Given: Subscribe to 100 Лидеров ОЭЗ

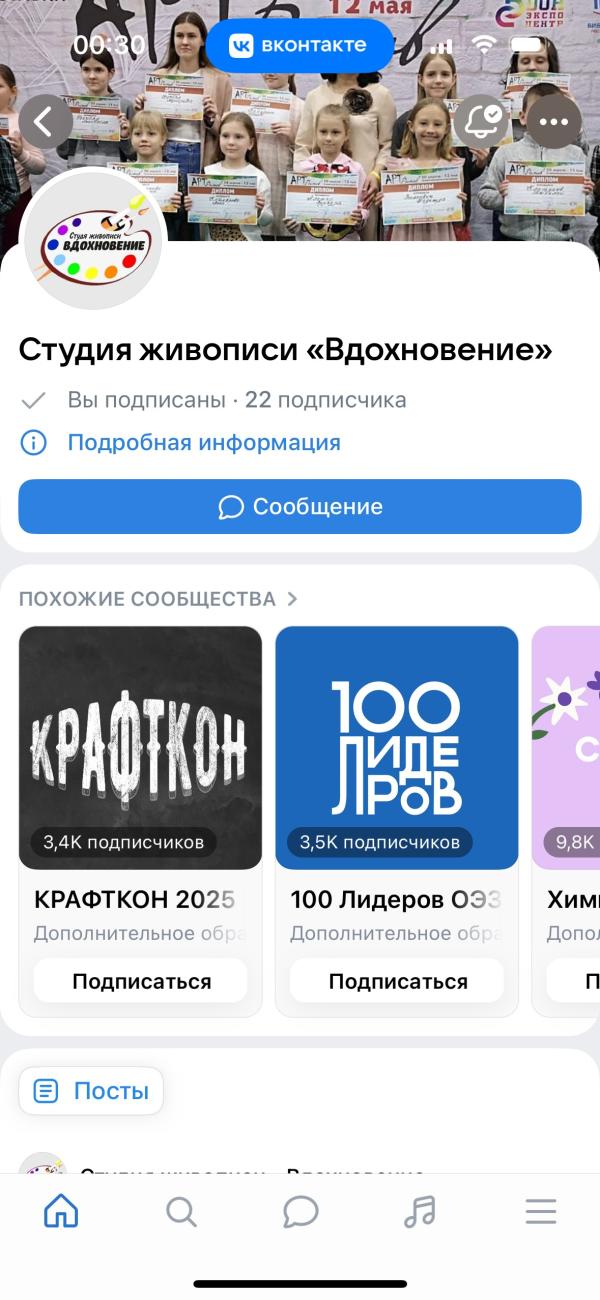Looking at the screenshot, I should 398,981.
